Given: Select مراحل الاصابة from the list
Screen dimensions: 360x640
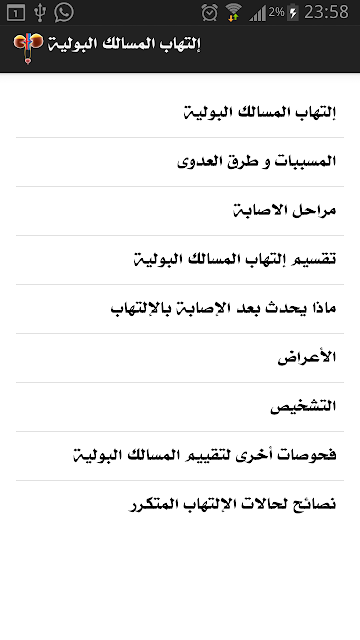Looking at the screenshot, I should tap(180, 211).
